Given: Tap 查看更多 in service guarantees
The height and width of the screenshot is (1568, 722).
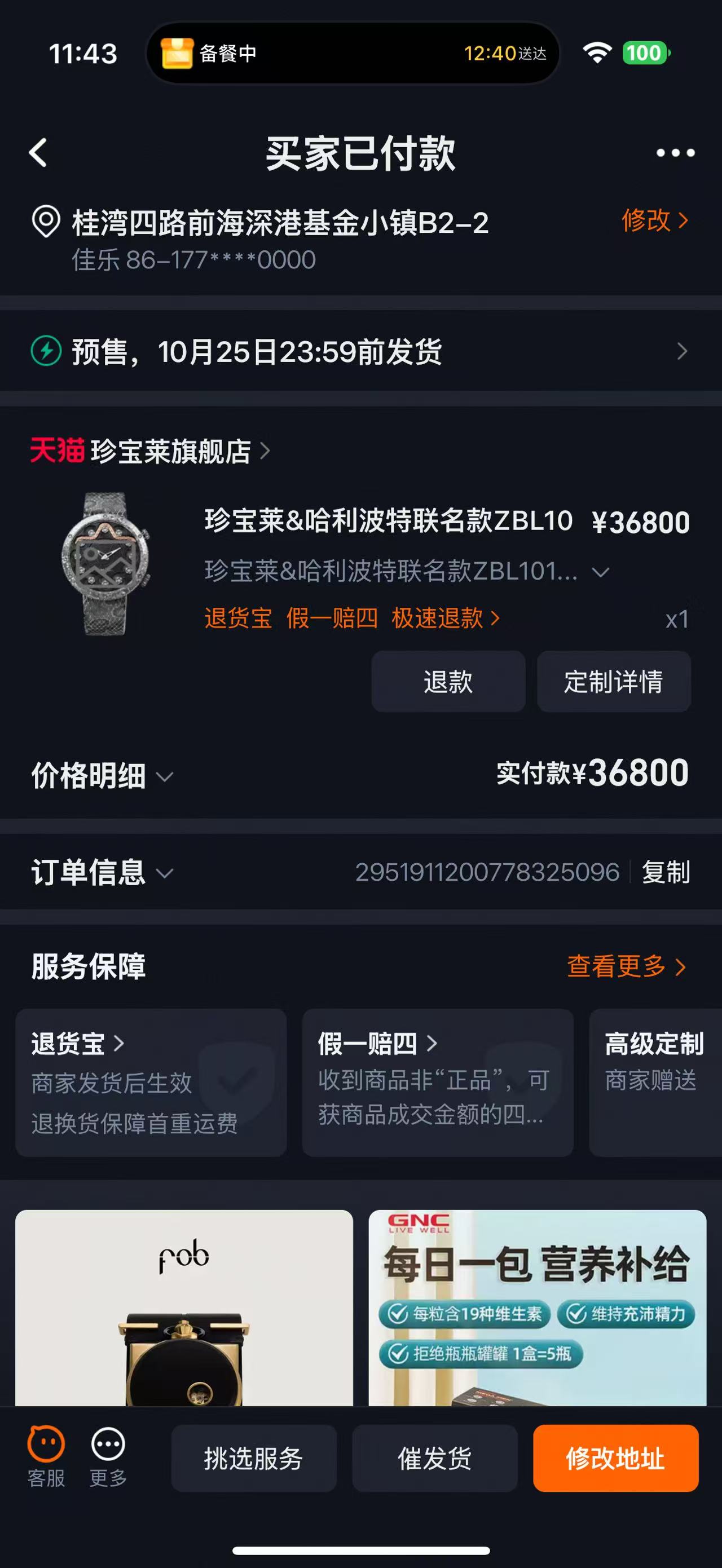Looking at the screenshot, I should 626,966.
